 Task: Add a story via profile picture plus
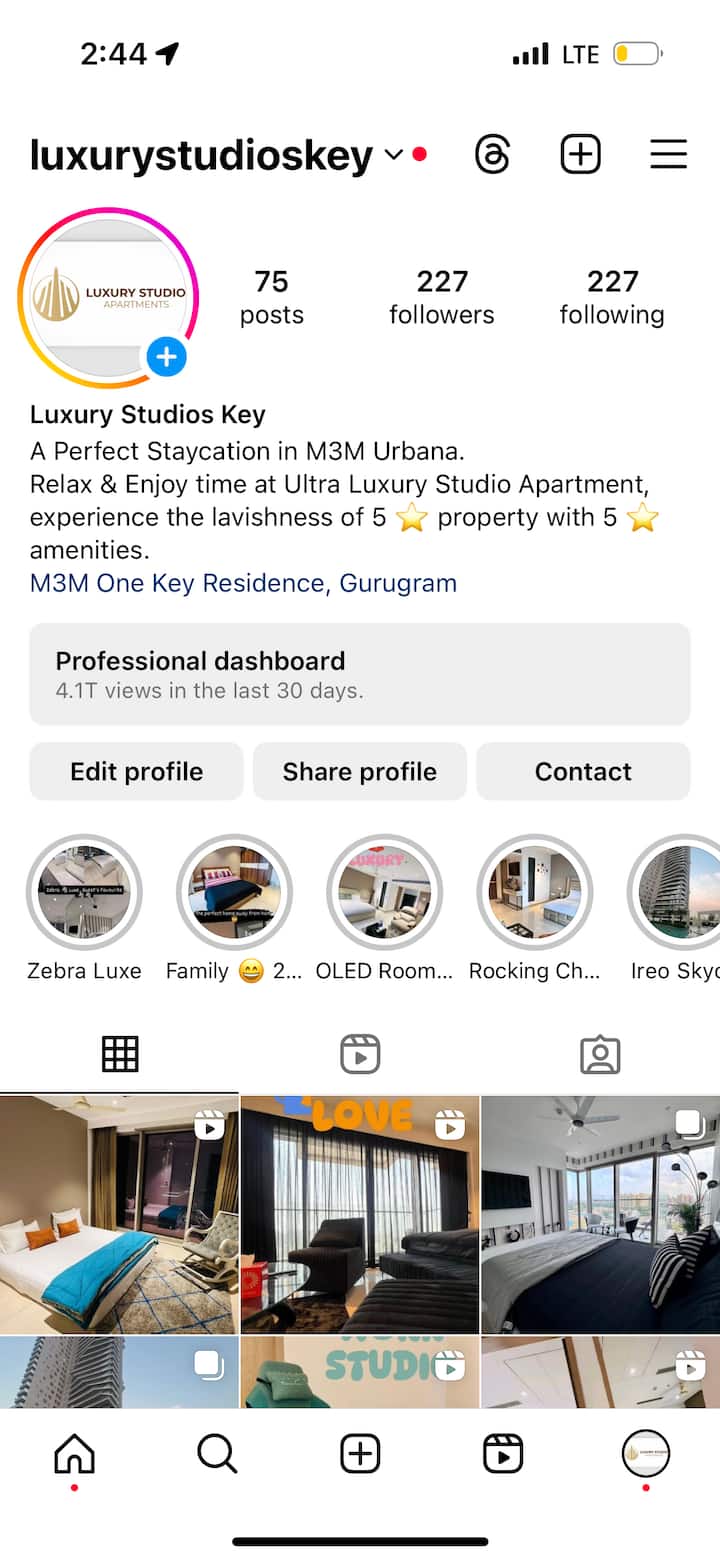pos(166,357)
